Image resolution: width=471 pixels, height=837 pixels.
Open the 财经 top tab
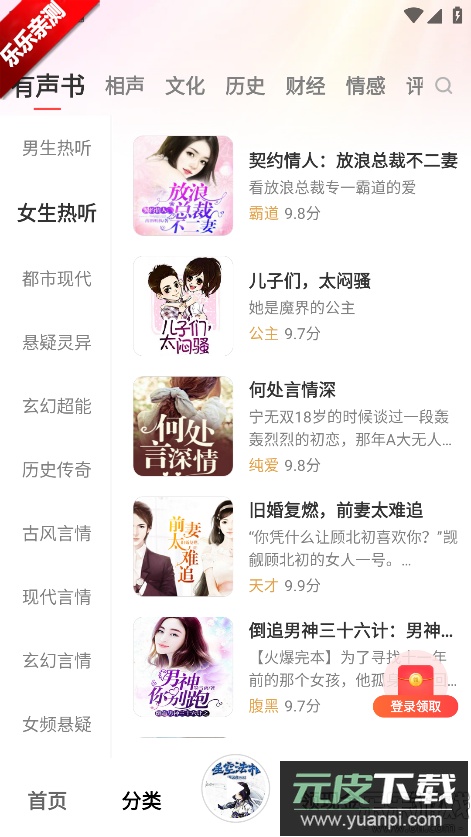[305, 85]
